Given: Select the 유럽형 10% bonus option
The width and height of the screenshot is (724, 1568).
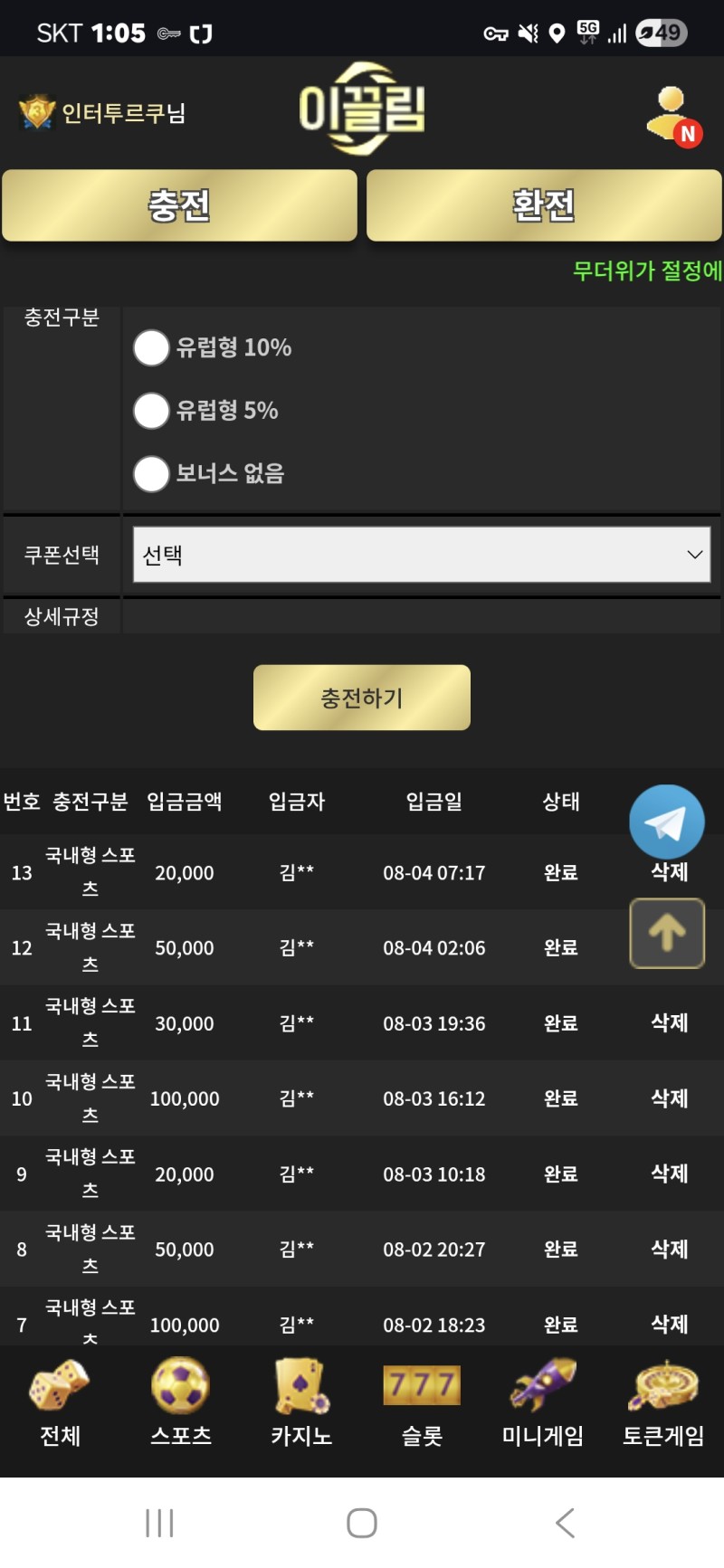Looking at the screenshot, I should coord(151,347).
